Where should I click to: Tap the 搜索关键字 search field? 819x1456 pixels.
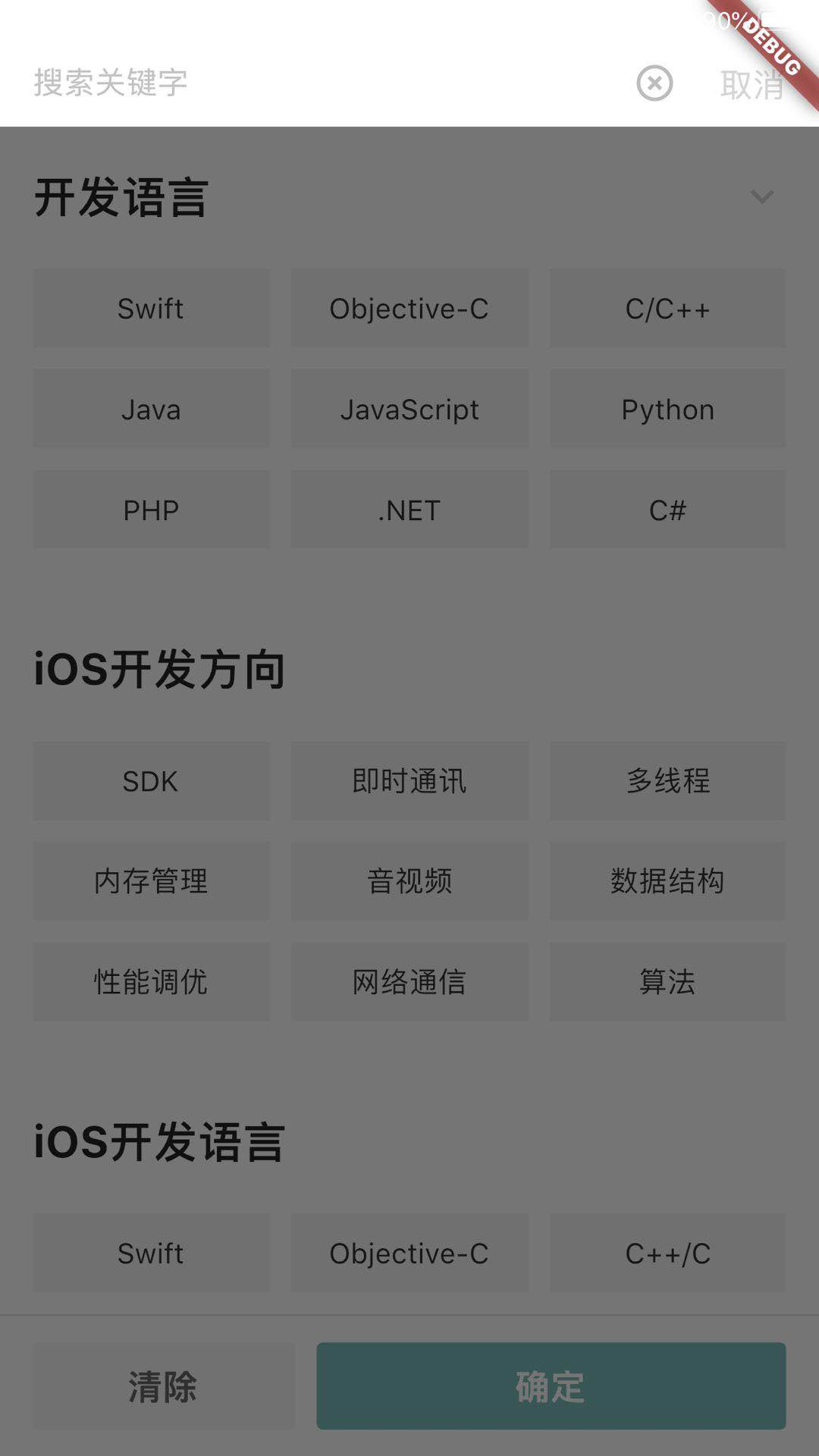click(303, 83)
